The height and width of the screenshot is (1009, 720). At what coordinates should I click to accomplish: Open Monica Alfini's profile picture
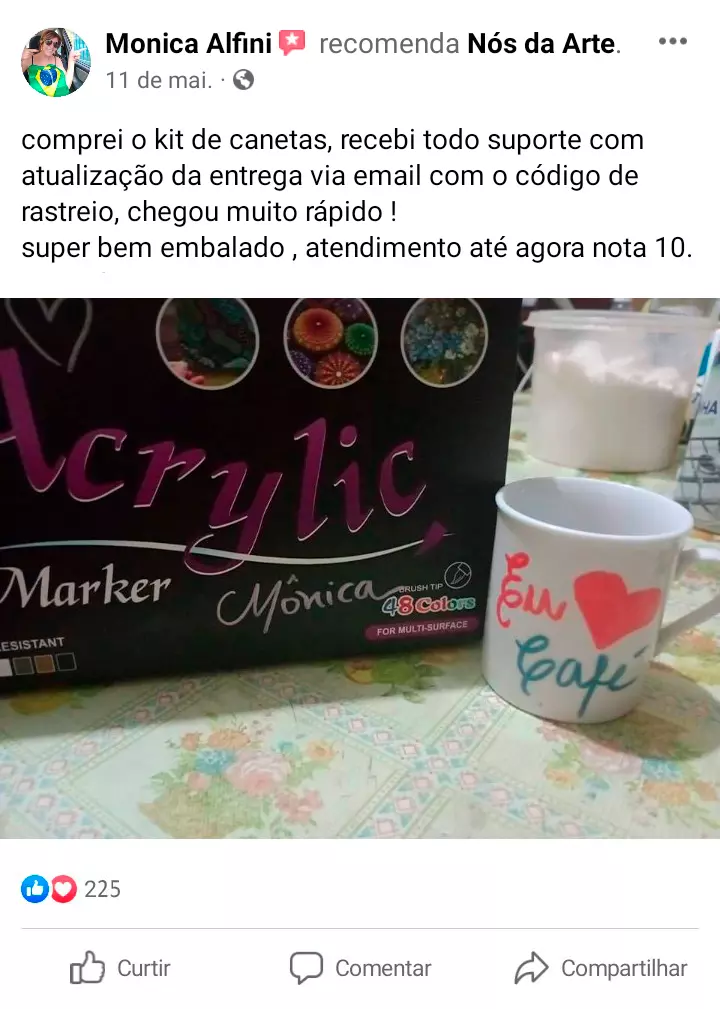pos(56,62)
